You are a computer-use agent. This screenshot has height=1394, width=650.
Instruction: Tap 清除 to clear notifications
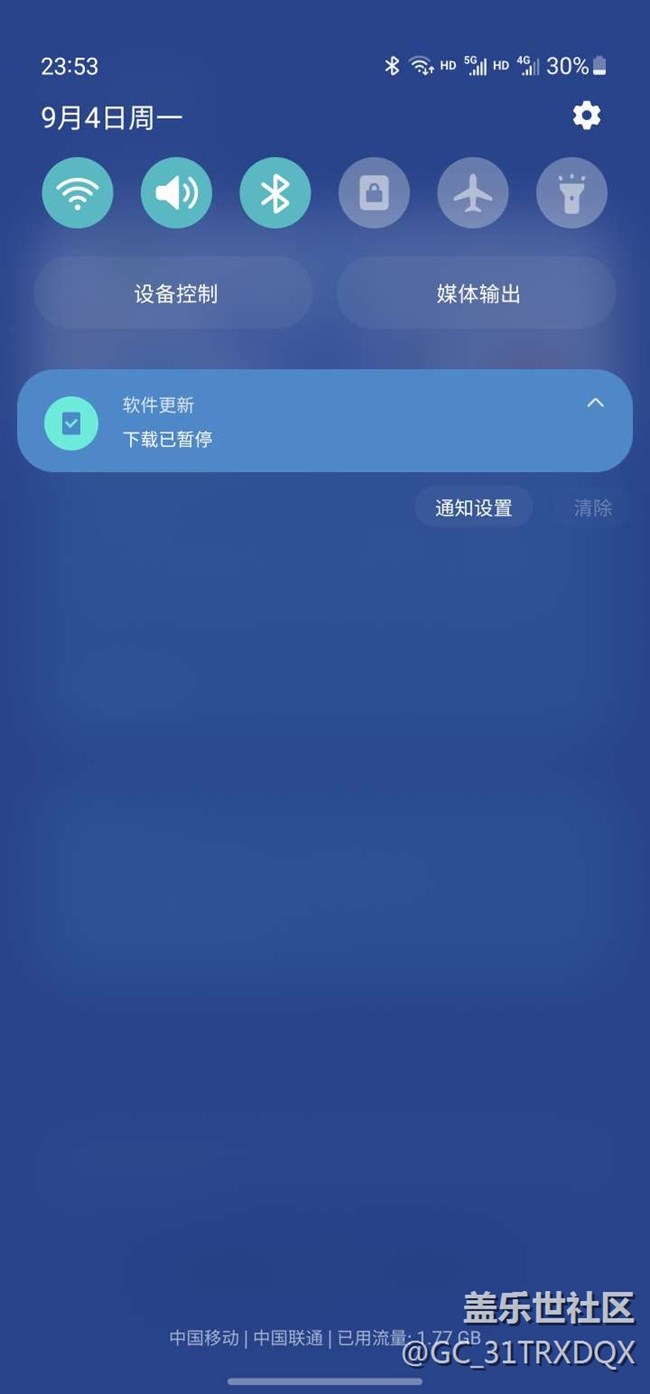593,508
